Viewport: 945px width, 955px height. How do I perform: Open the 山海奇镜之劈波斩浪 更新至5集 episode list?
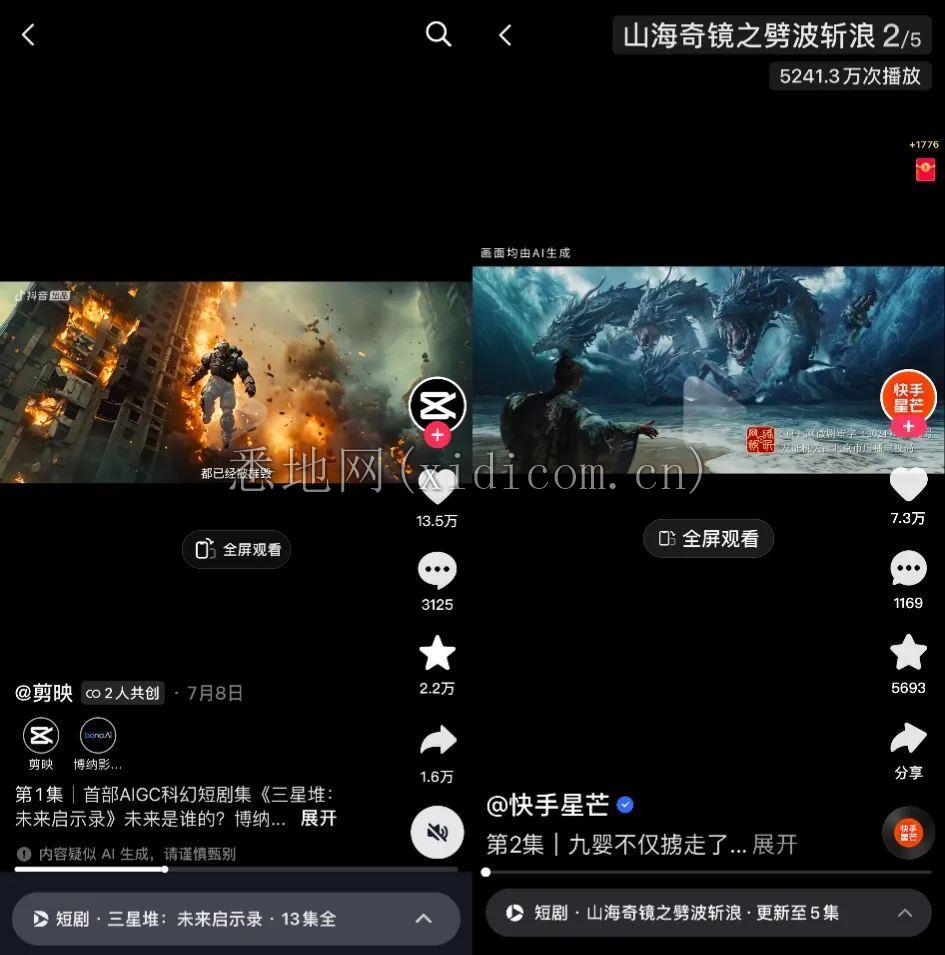click(708, 912)
